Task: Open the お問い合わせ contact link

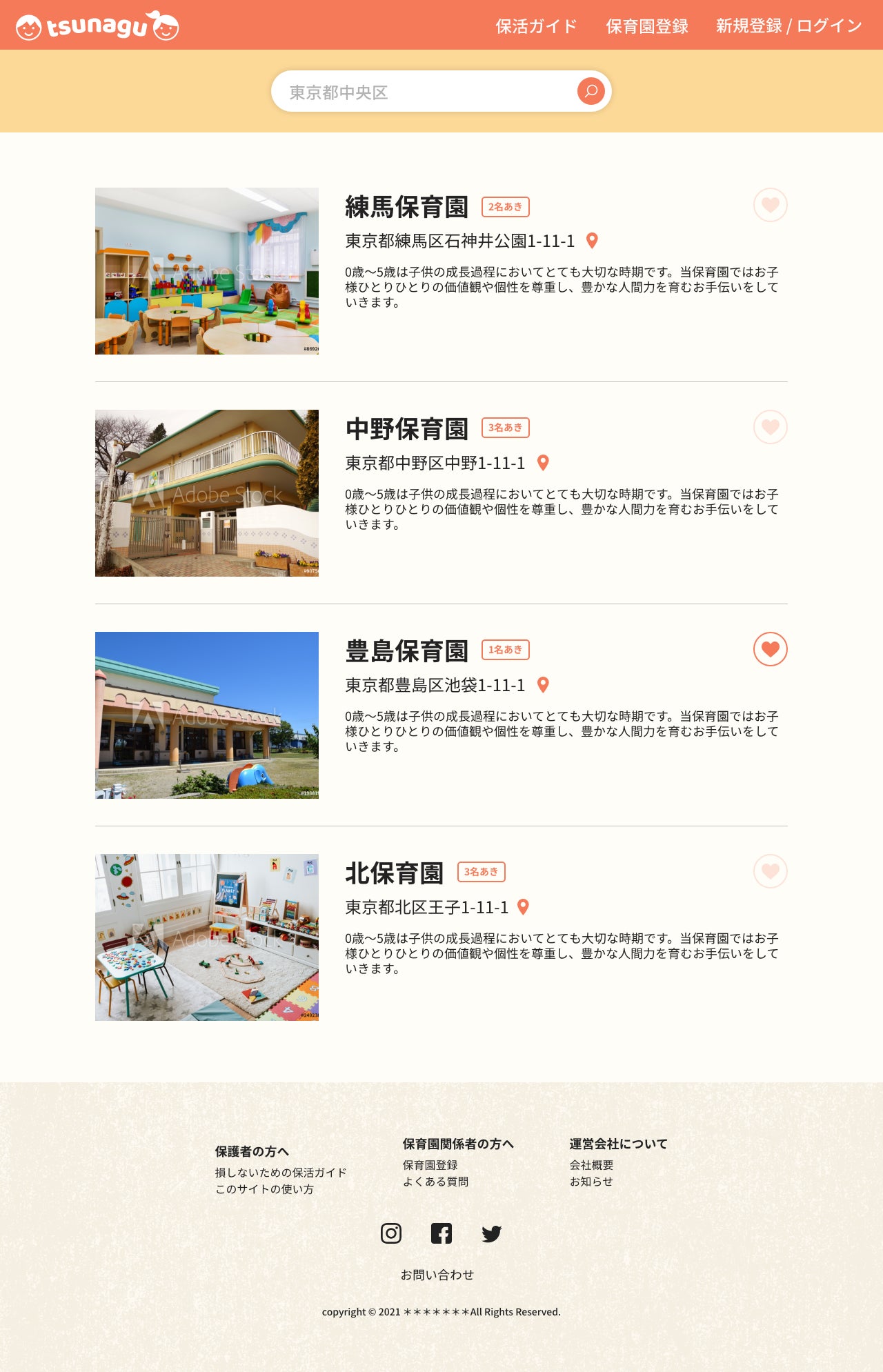Action: (437, 1275)
